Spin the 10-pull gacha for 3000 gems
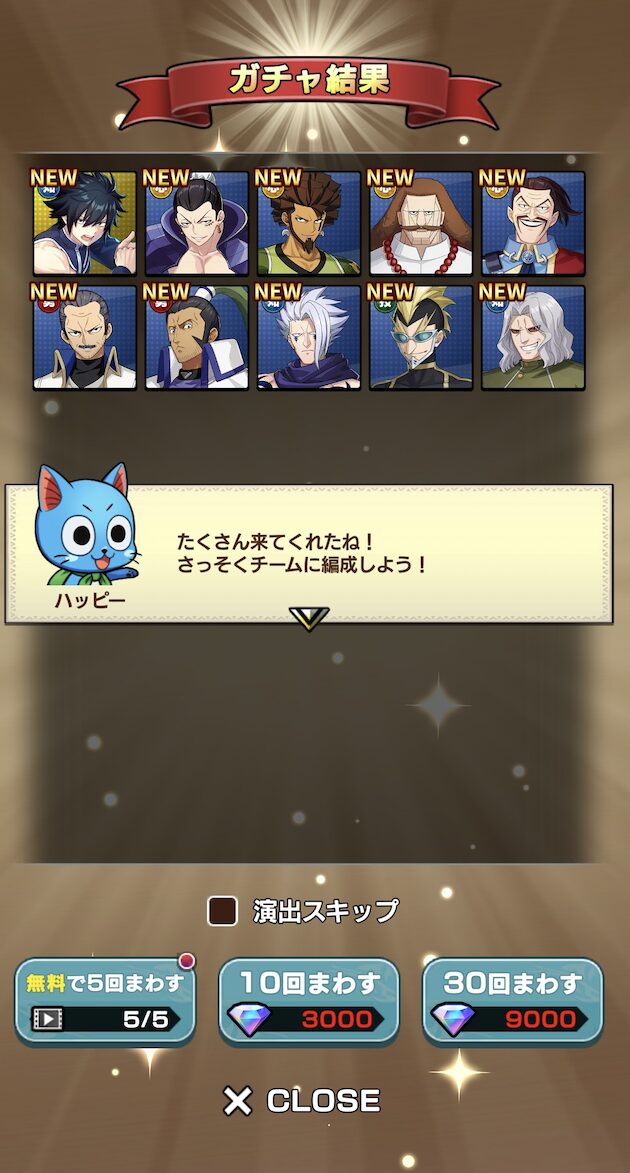The height and width of the screenshot is (1173, 630). (x=308, y=1001)
